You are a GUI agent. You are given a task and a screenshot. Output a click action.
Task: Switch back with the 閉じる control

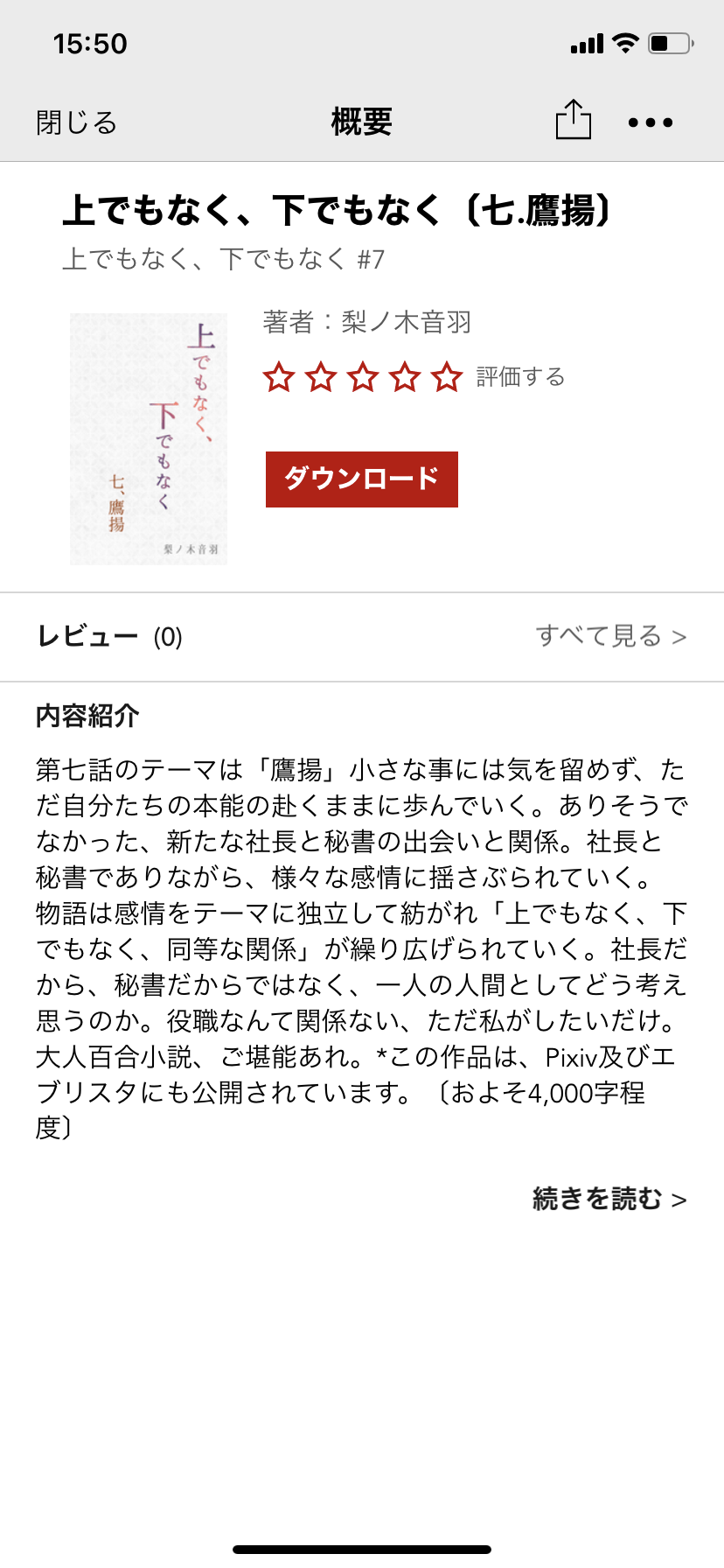[x=77, y=122]
